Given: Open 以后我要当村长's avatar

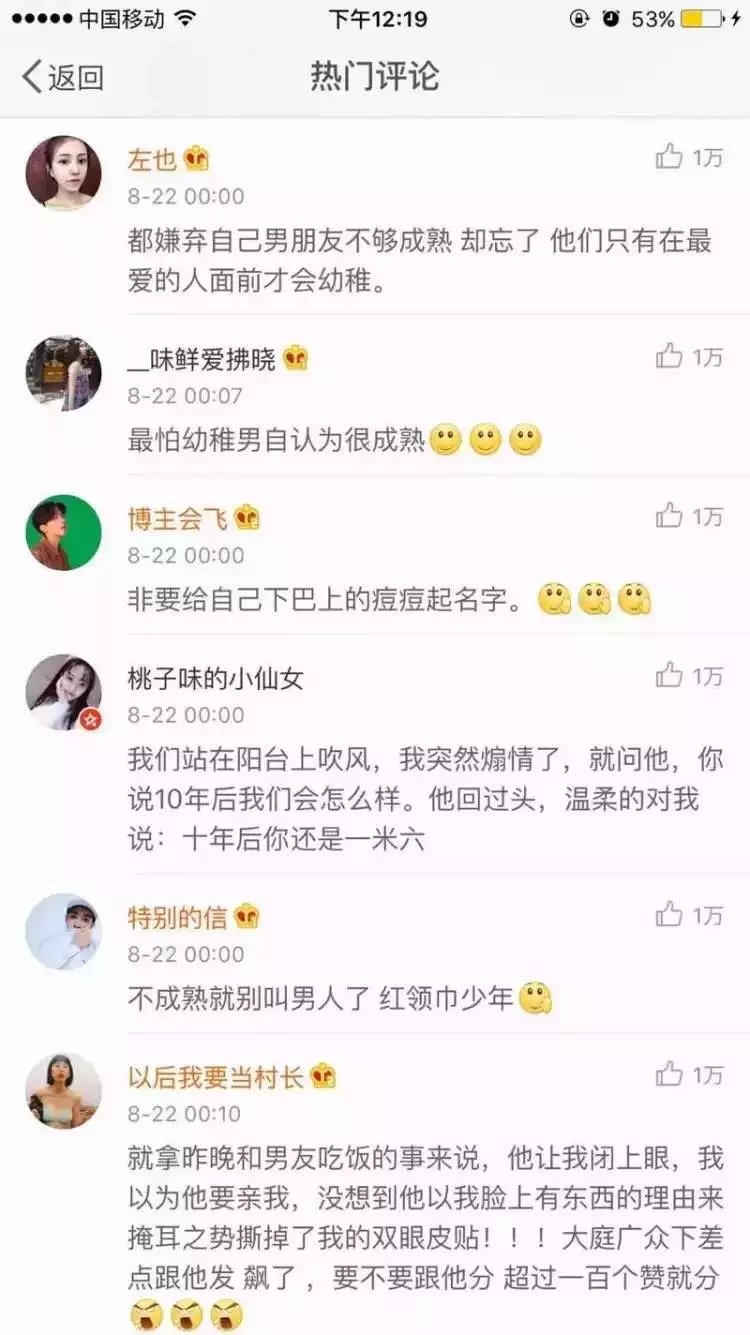Looking at the screenshot, I should point(63,1091).
